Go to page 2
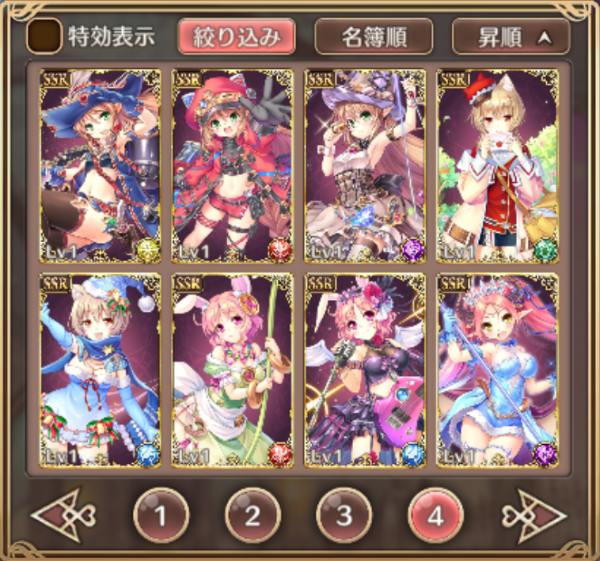 click(252, 516)
